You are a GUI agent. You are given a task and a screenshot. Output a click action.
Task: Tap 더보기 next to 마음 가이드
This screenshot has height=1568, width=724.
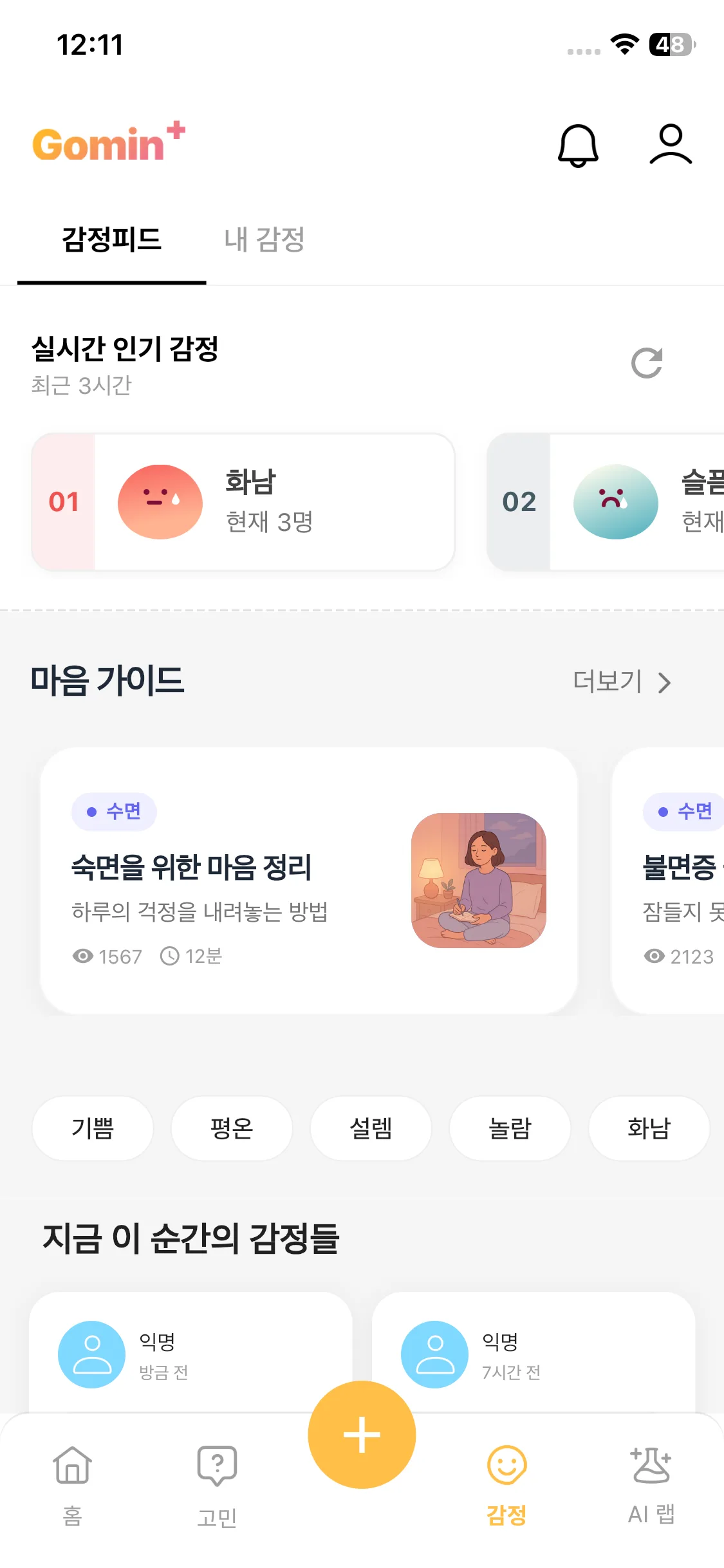pyautogui.click(x=622, y=682)
